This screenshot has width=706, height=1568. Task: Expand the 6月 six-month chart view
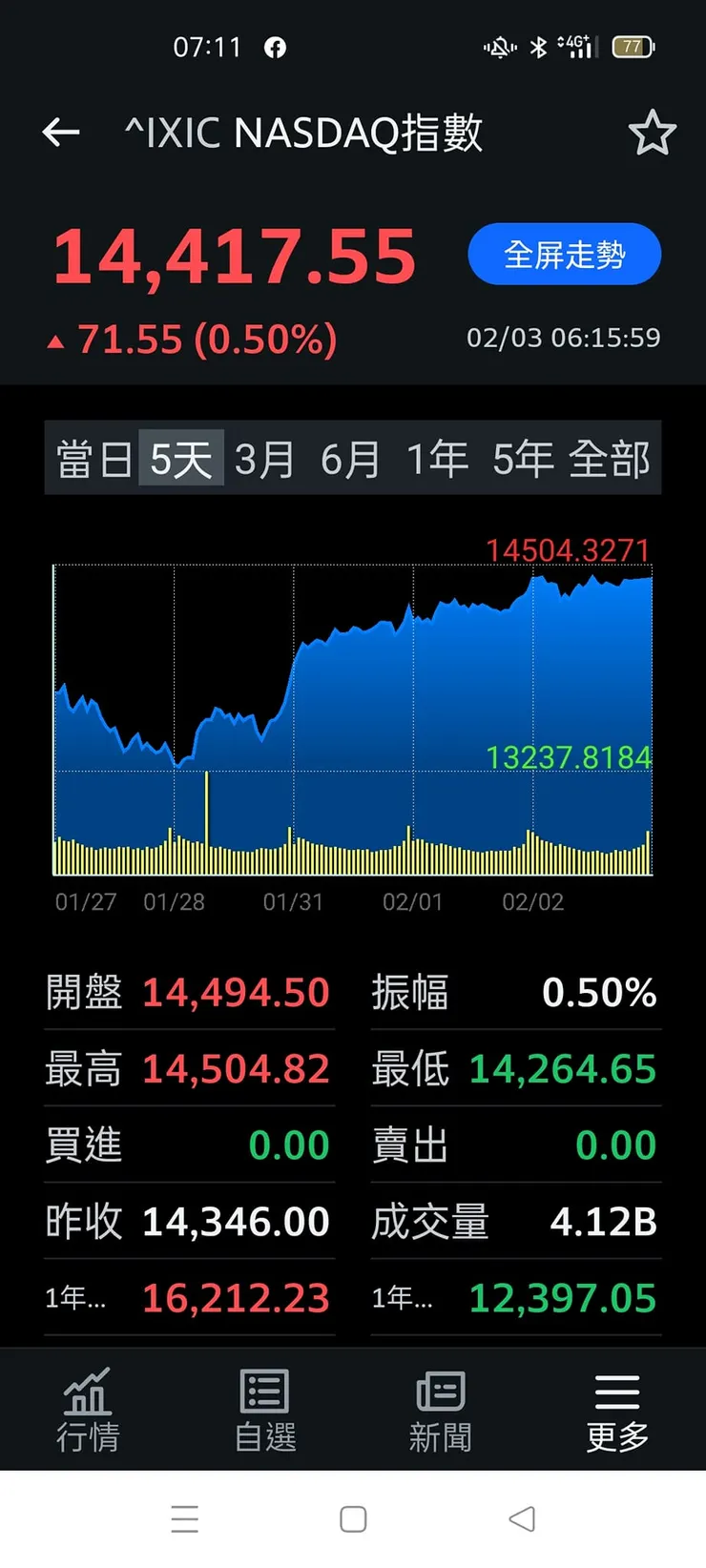[351, 458]
